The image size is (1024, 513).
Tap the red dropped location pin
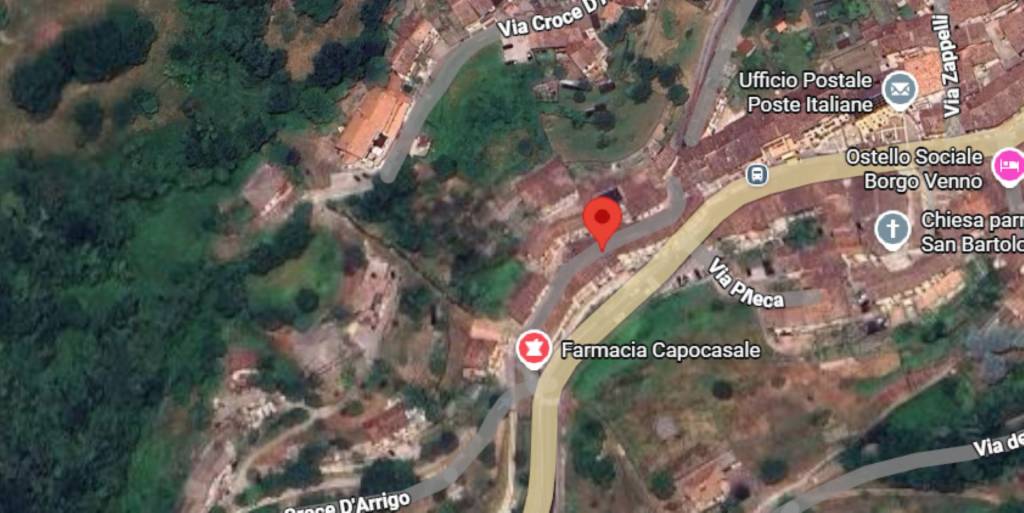602,220
